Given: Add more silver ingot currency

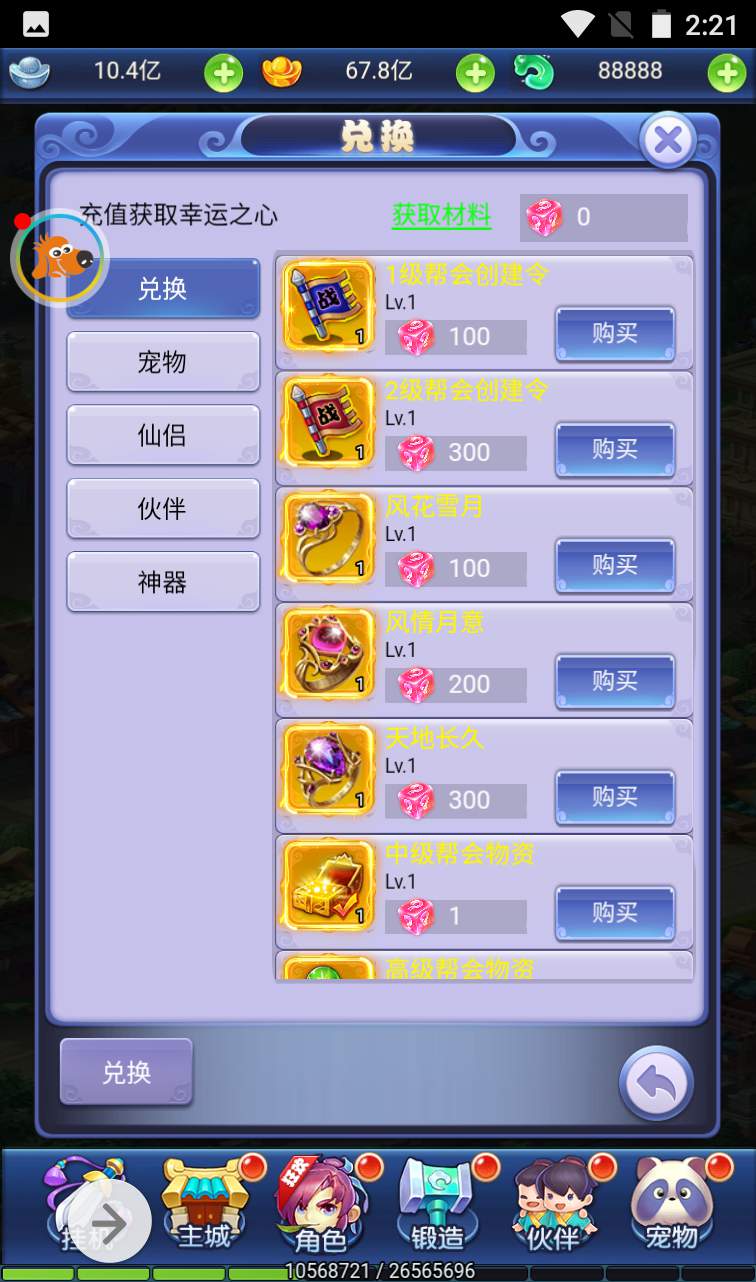Looking at the screenshot, I should [223, 72].
